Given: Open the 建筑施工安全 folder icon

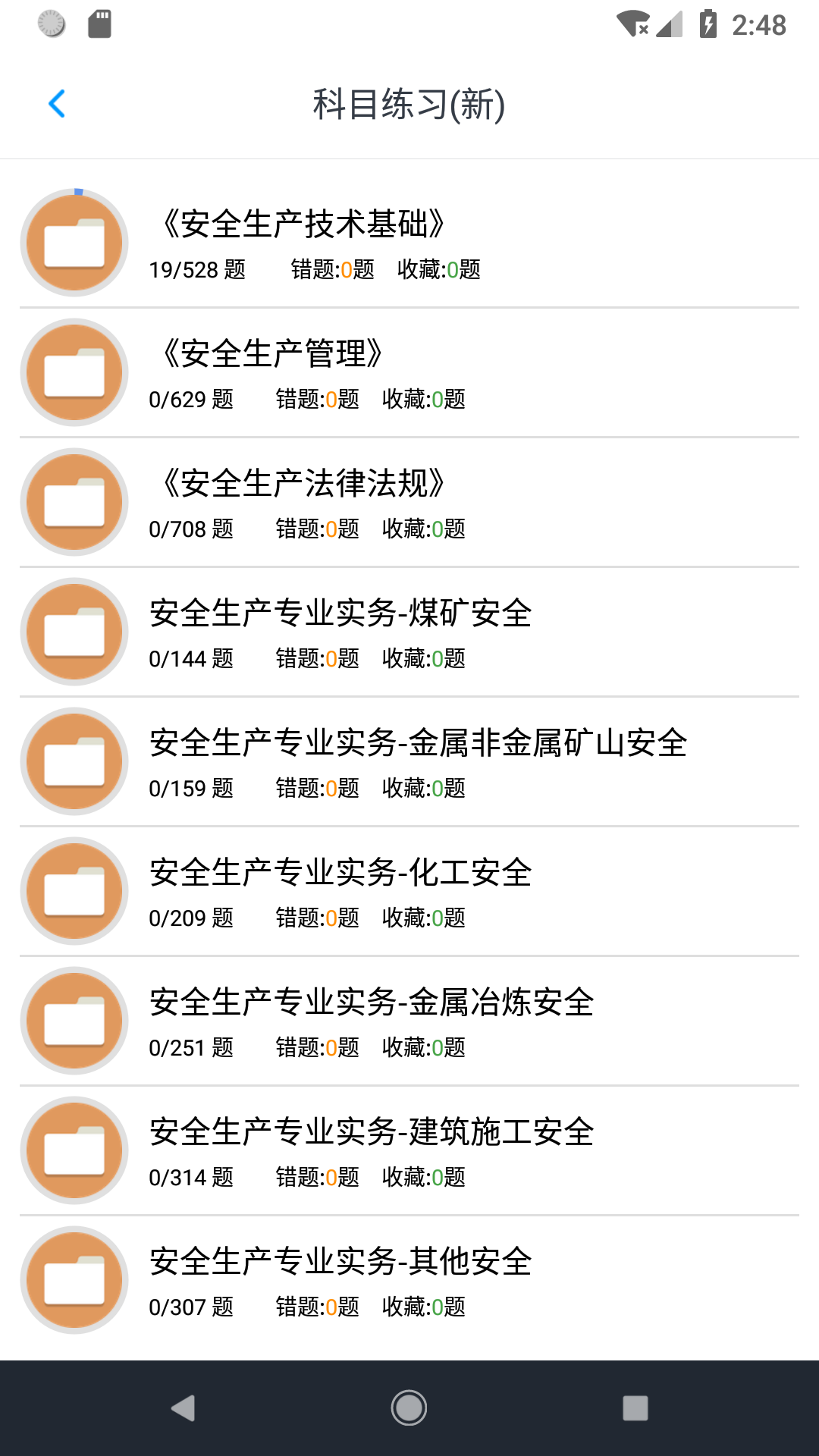Looking at the screenshot, I should tap(74, 1151).
